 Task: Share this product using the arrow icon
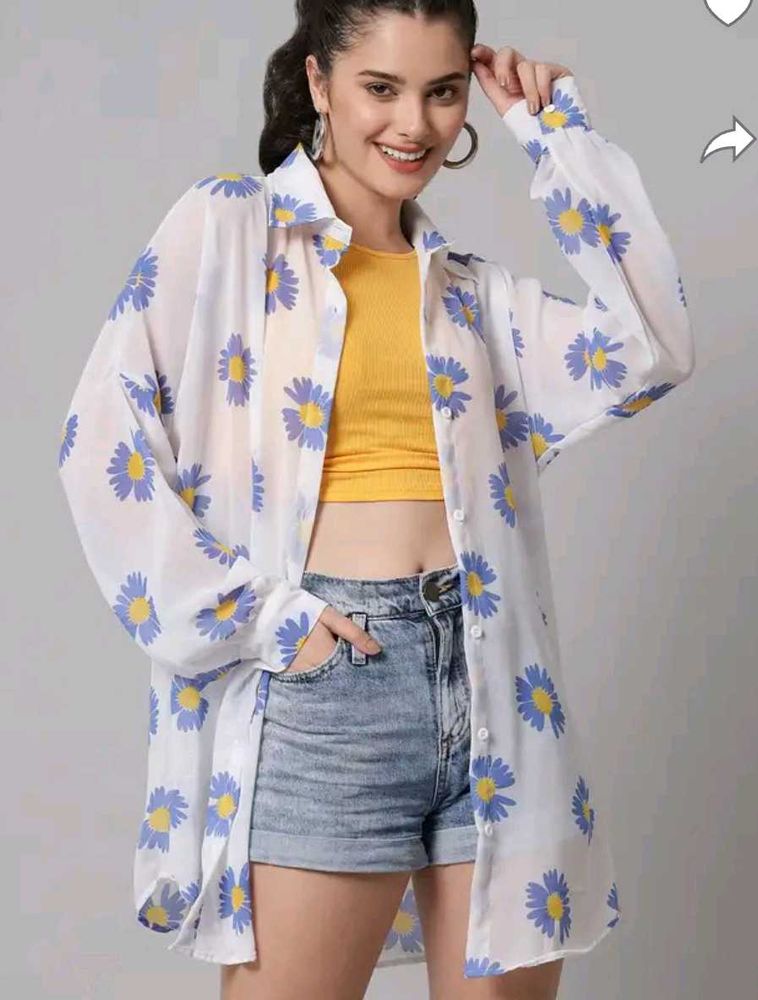coord(727,140)
